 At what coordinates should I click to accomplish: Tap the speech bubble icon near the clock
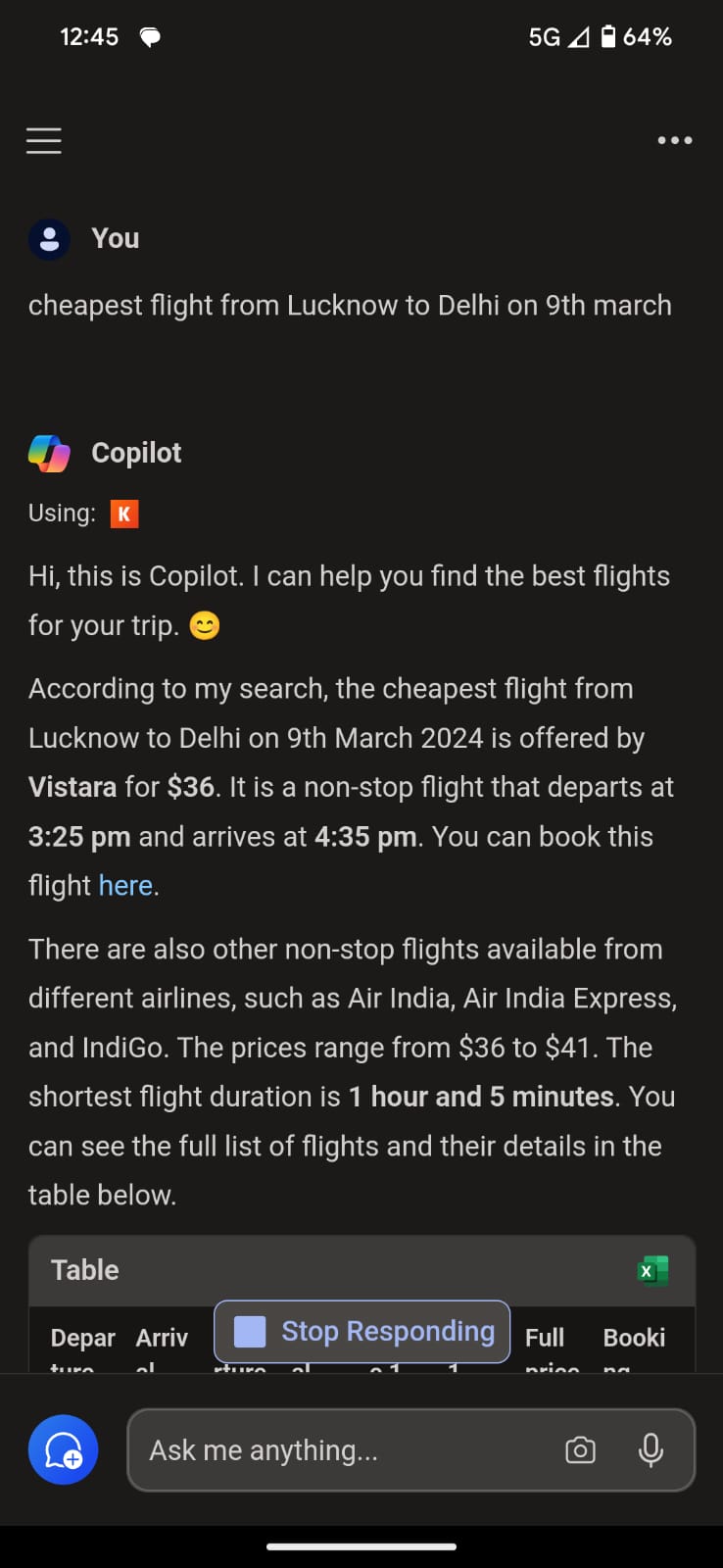pos(149,36)
